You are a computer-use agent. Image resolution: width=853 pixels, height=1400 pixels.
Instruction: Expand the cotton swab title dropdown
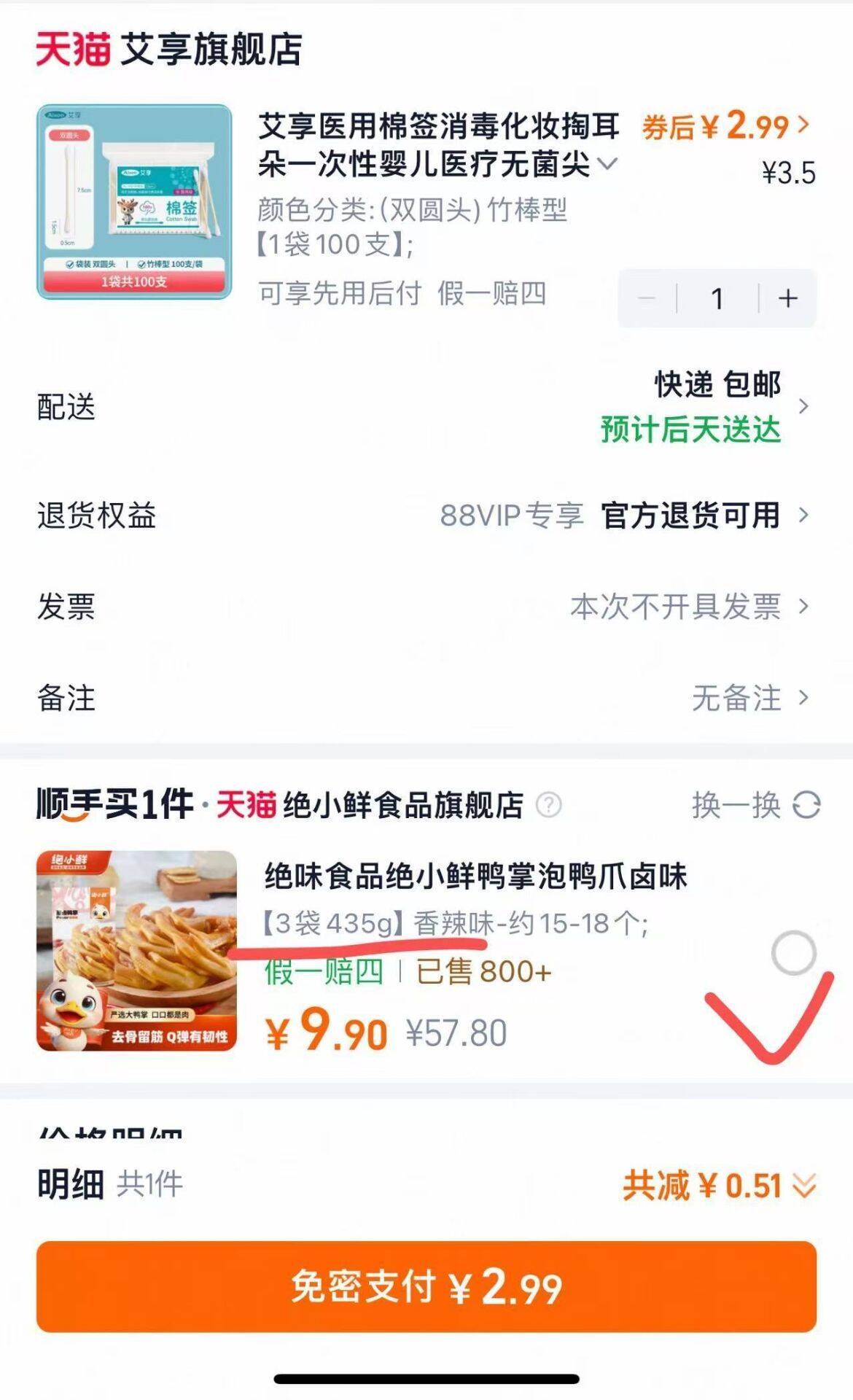coord(607,164)
